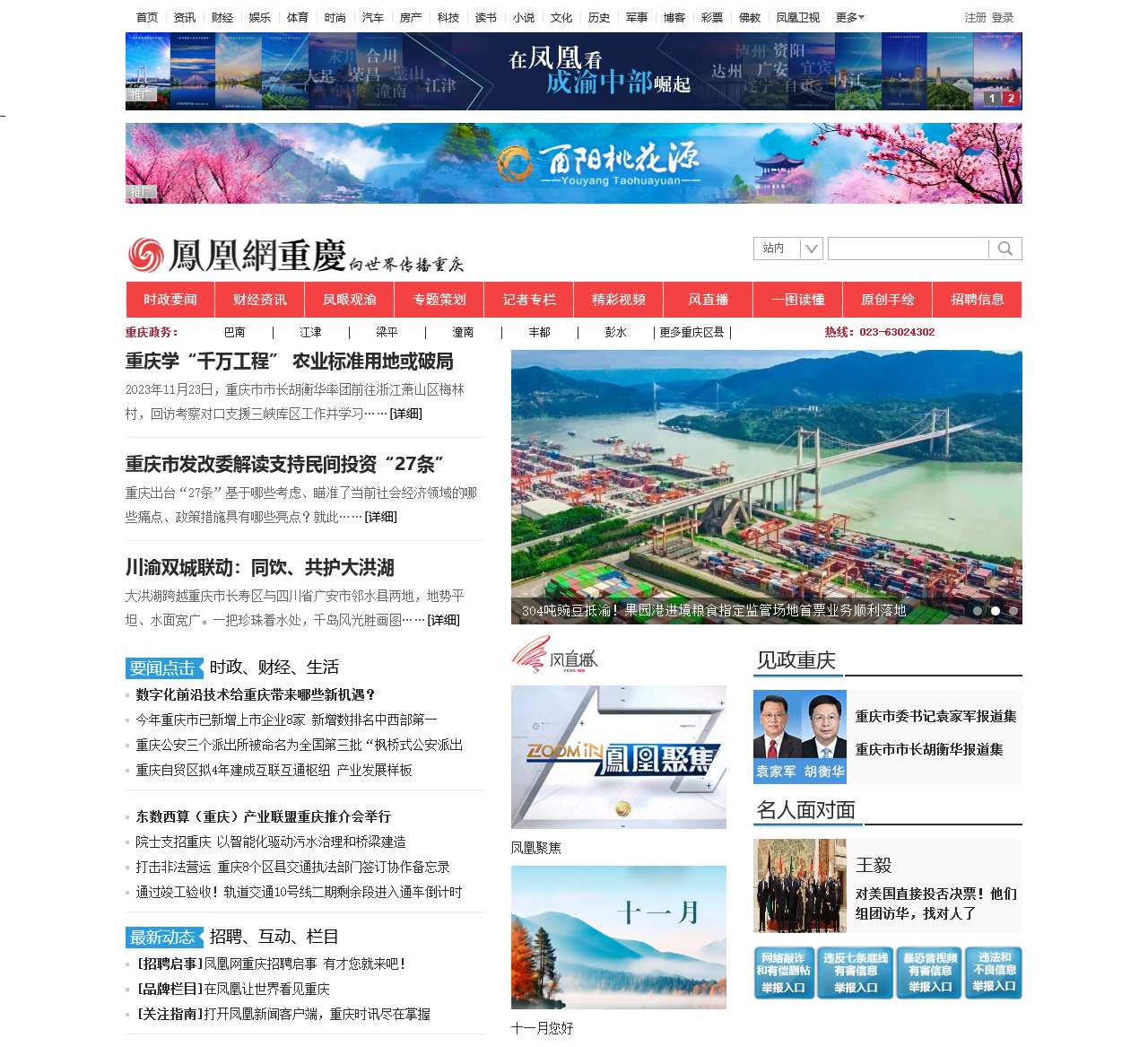Open the 登录 login link
Viewport: 1148px width, 1047px height.
click(1003, 17)
